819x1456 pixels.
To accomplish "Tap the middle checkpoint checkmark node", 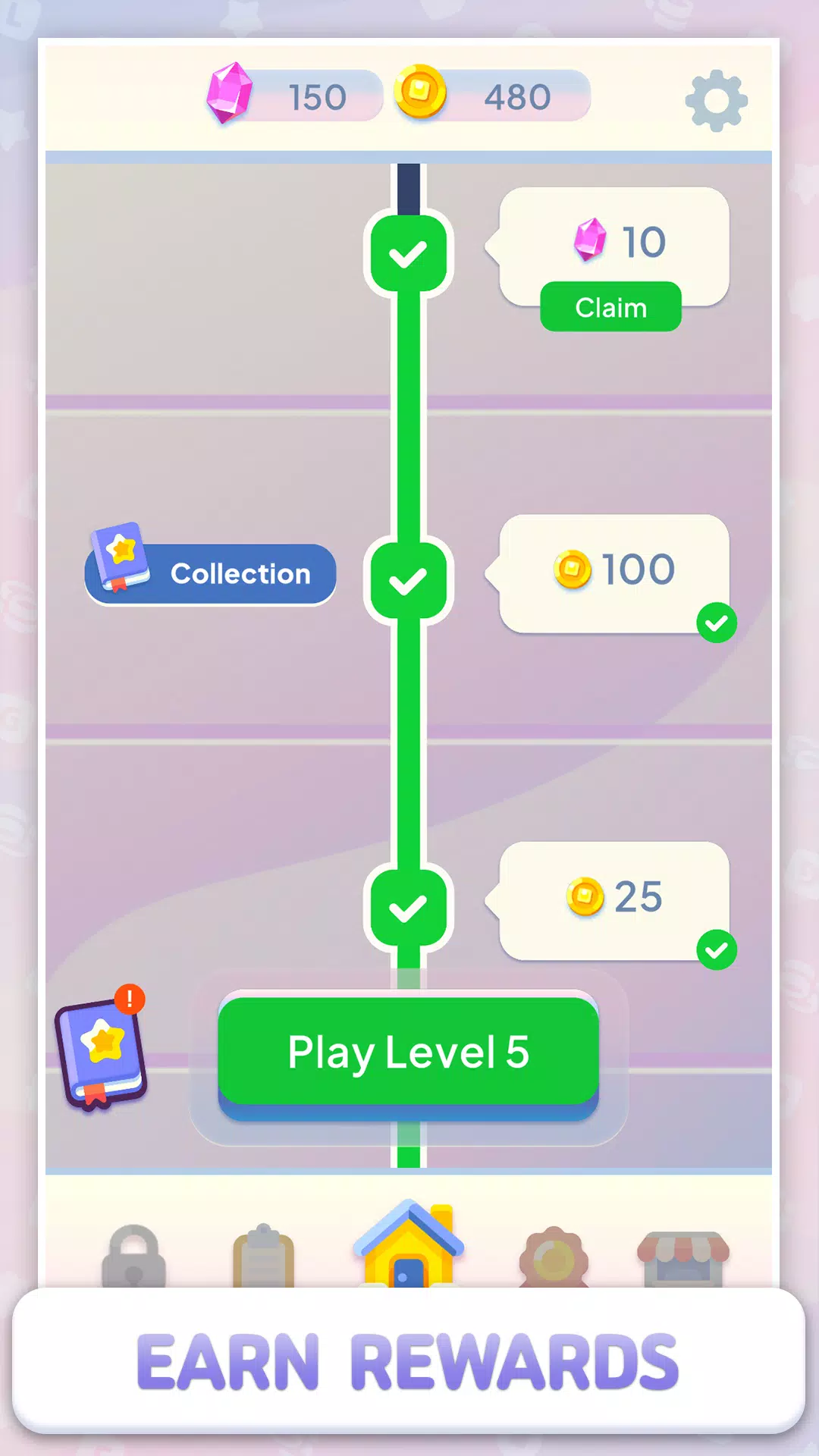I will 409,581.
